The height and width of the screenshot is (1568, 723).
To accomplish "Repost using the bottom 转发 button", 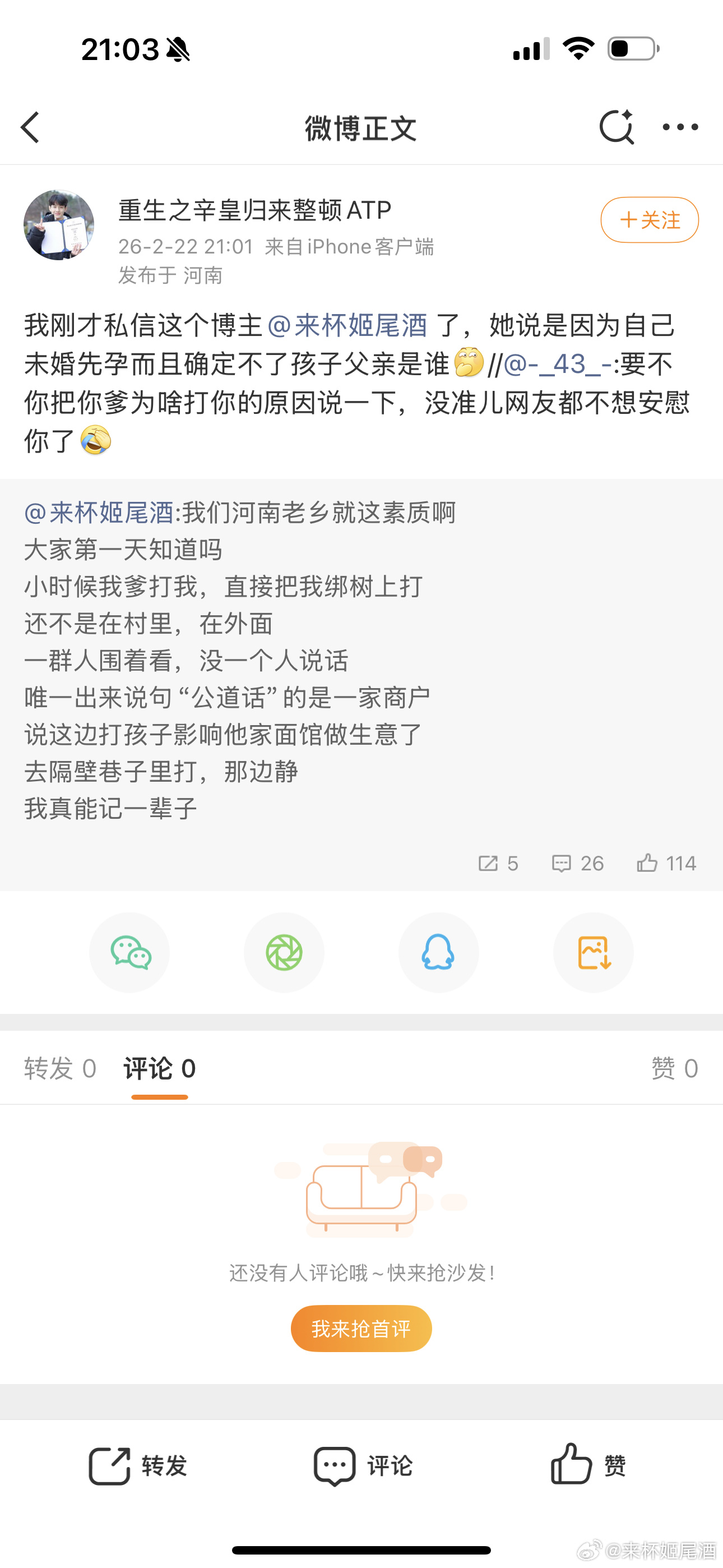I will (138, 1466).
